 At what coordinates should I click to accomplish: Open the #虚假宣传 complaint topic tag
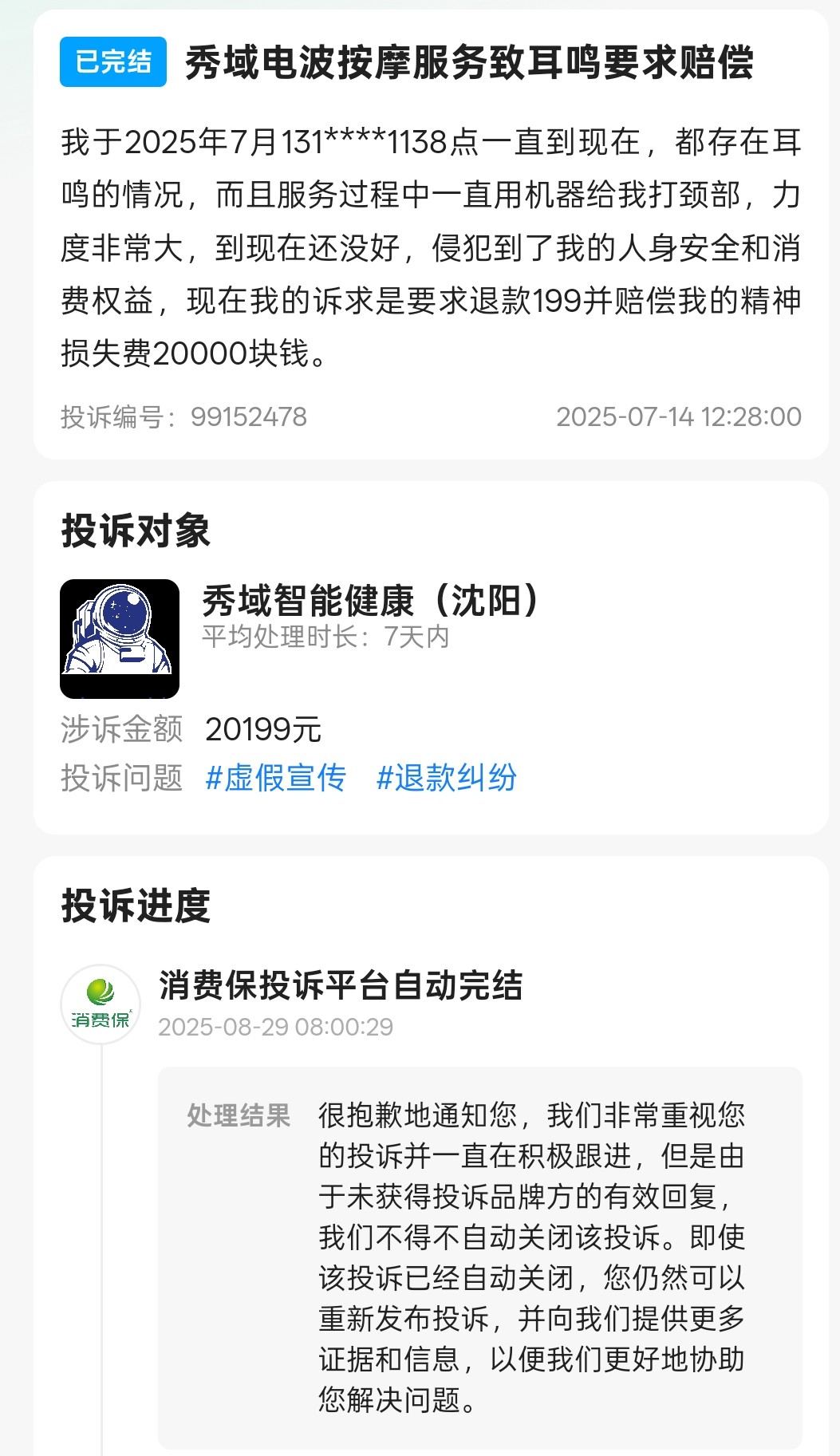click(x=275, y=778)
